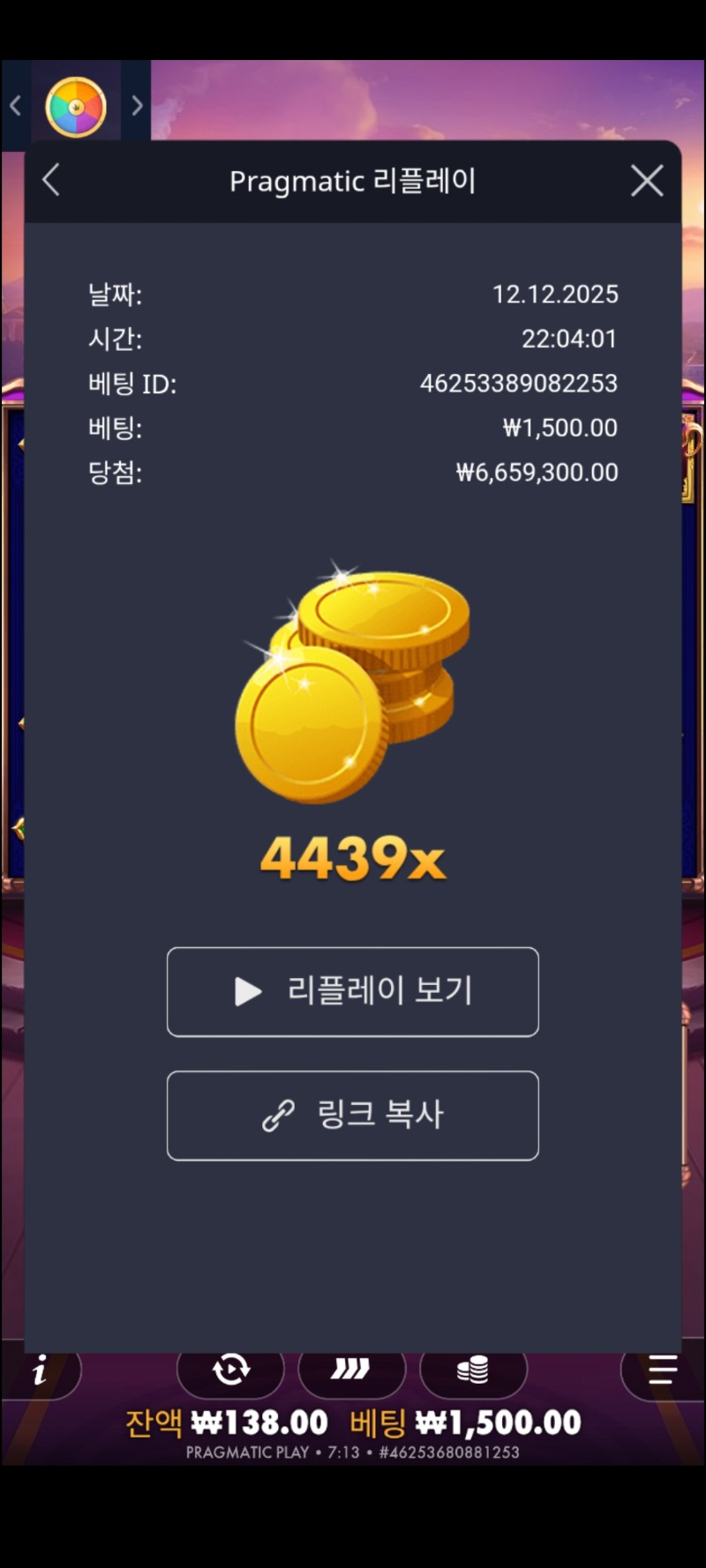Open the coin bet settings
Screen dimensions: 706x1568
(473, 1370)
